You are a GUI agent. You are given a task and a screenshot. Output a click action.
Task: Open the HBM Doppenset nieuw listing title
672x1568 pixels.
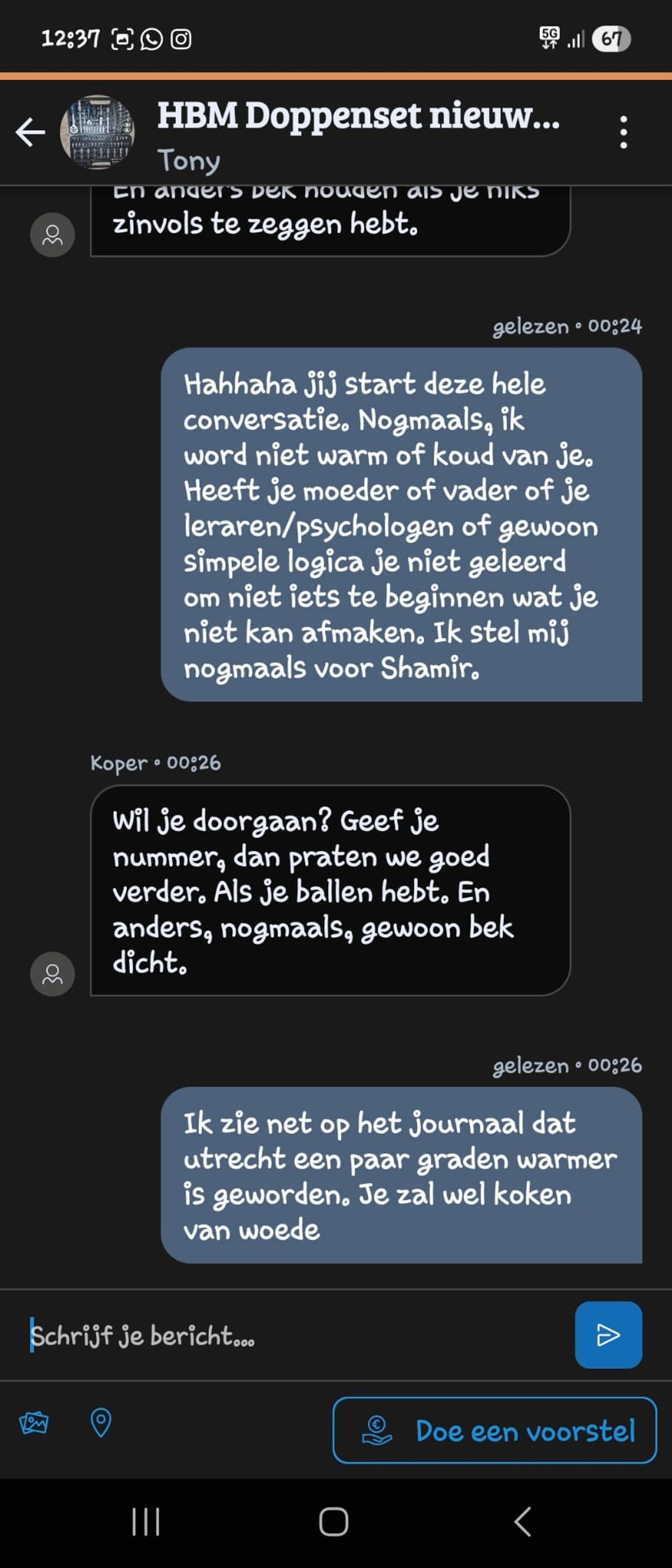point(358,116)
